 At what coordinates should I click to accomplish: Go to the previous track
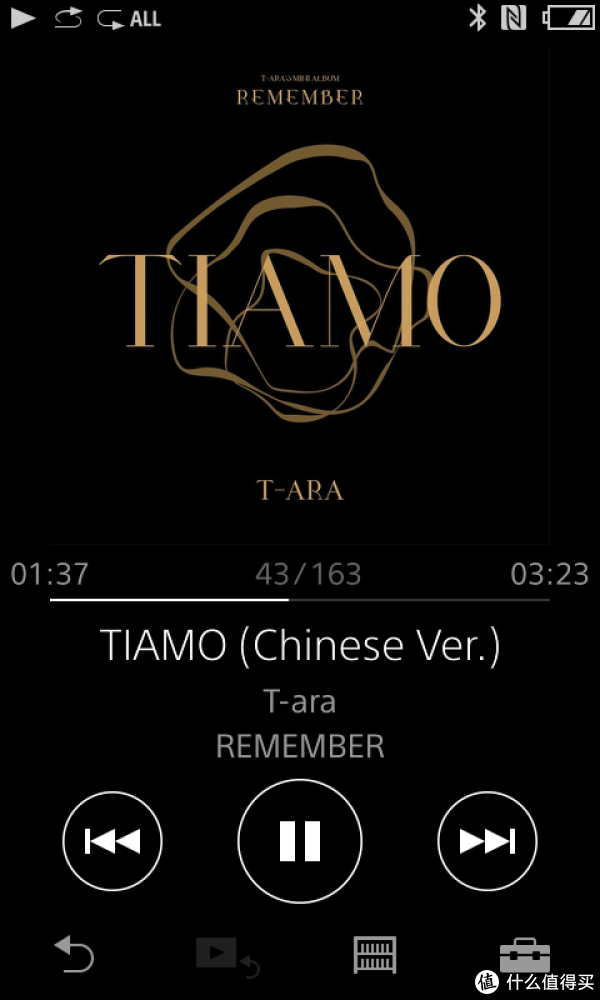pyautogui.click(x=112, y=841)
